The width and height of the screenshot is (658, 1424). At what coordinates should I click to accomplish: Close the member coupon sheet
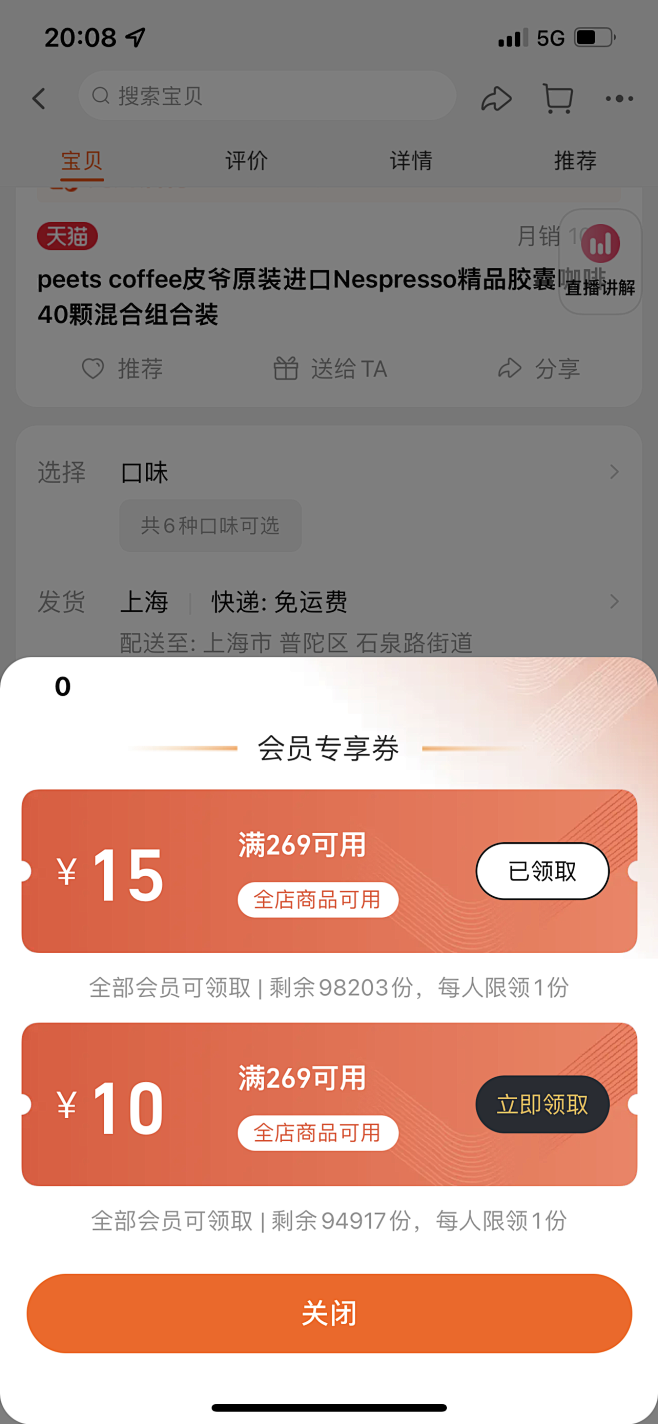click(x=329, y=1313)
